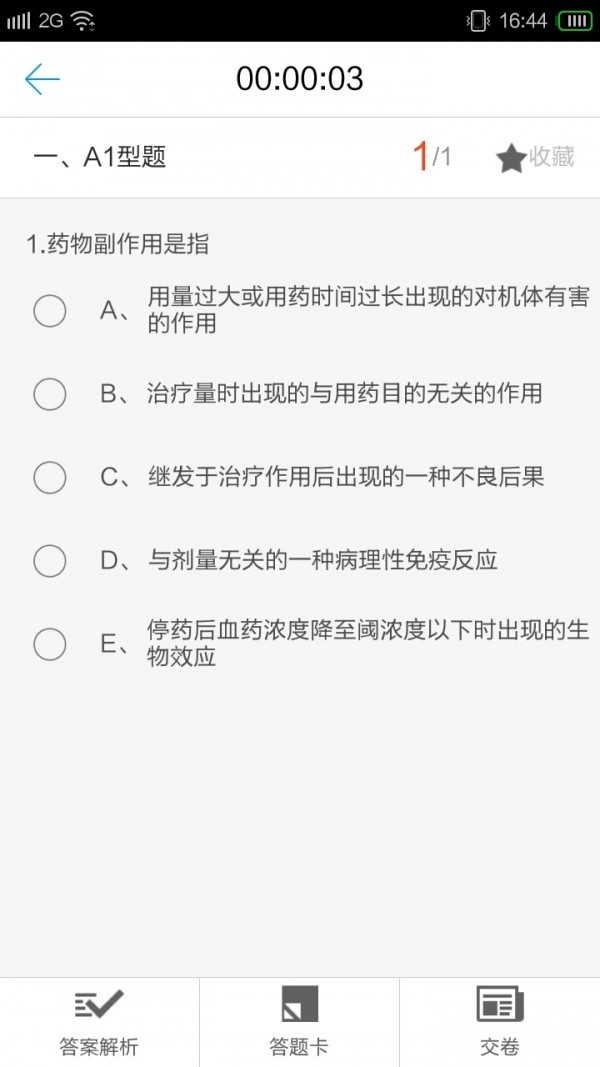The height and width of the screenshot is (1067, 600).
Task: Select answer option A
Action: (50, 311)
